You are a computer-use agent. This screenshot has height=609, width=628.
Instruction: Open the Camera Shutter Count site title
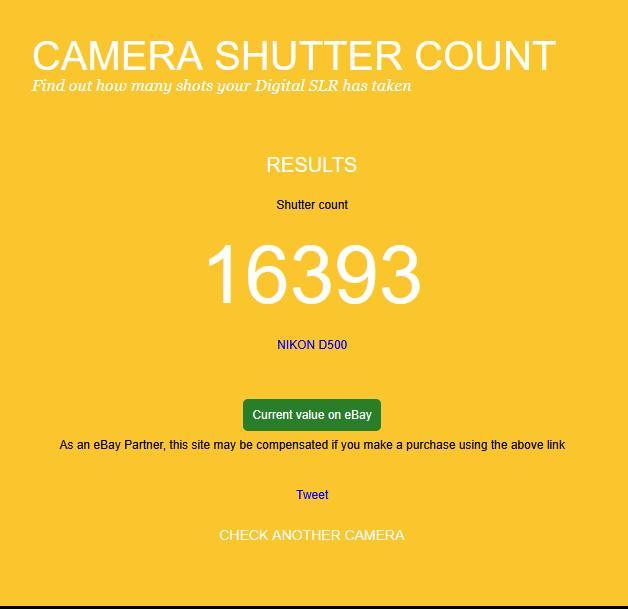(293, 56)
